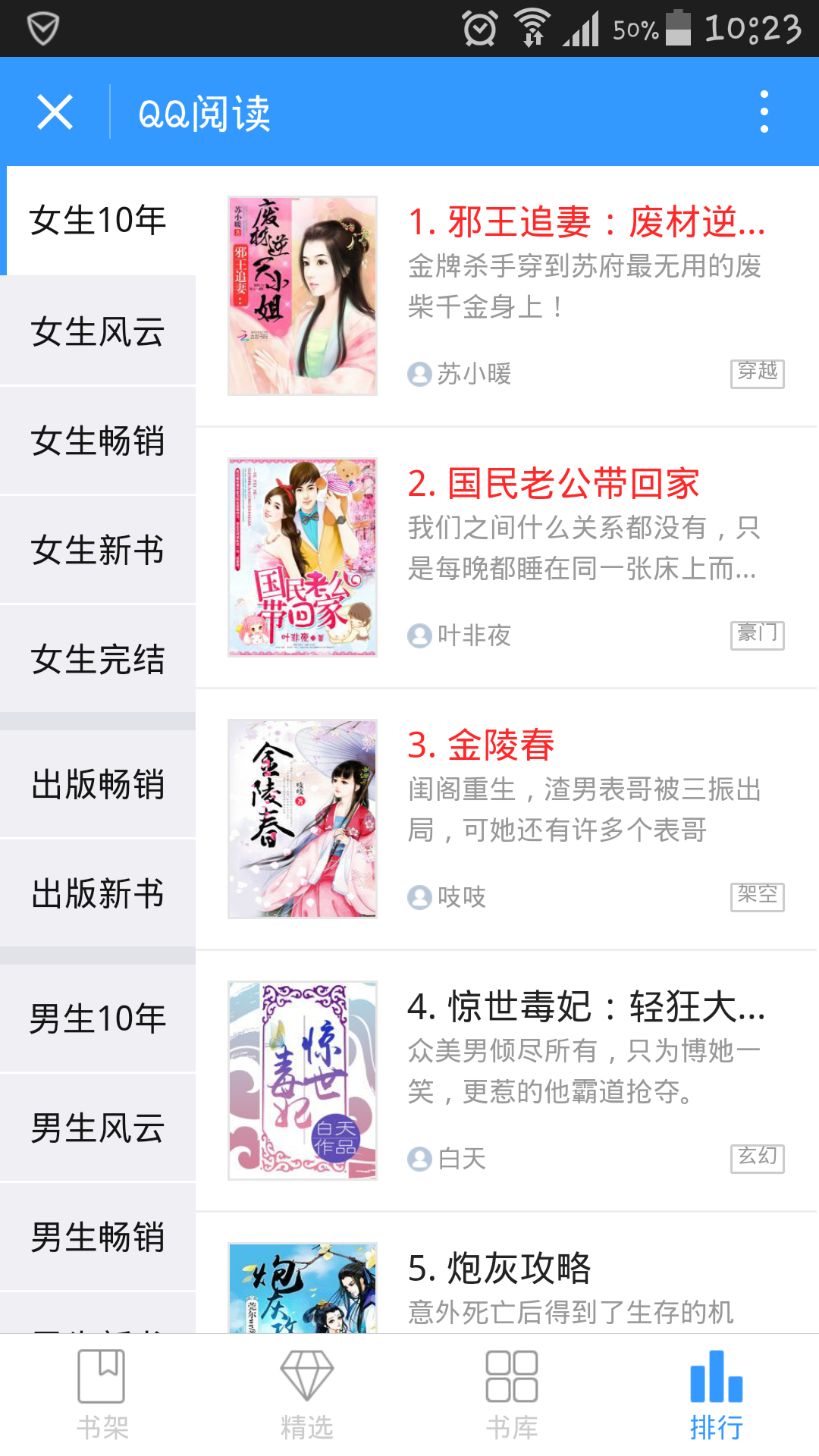Image resolution: width=819 pixels, height=1456 pixels.
Task: Close the QQ阅读 page
Action: (x=55, y=112)
